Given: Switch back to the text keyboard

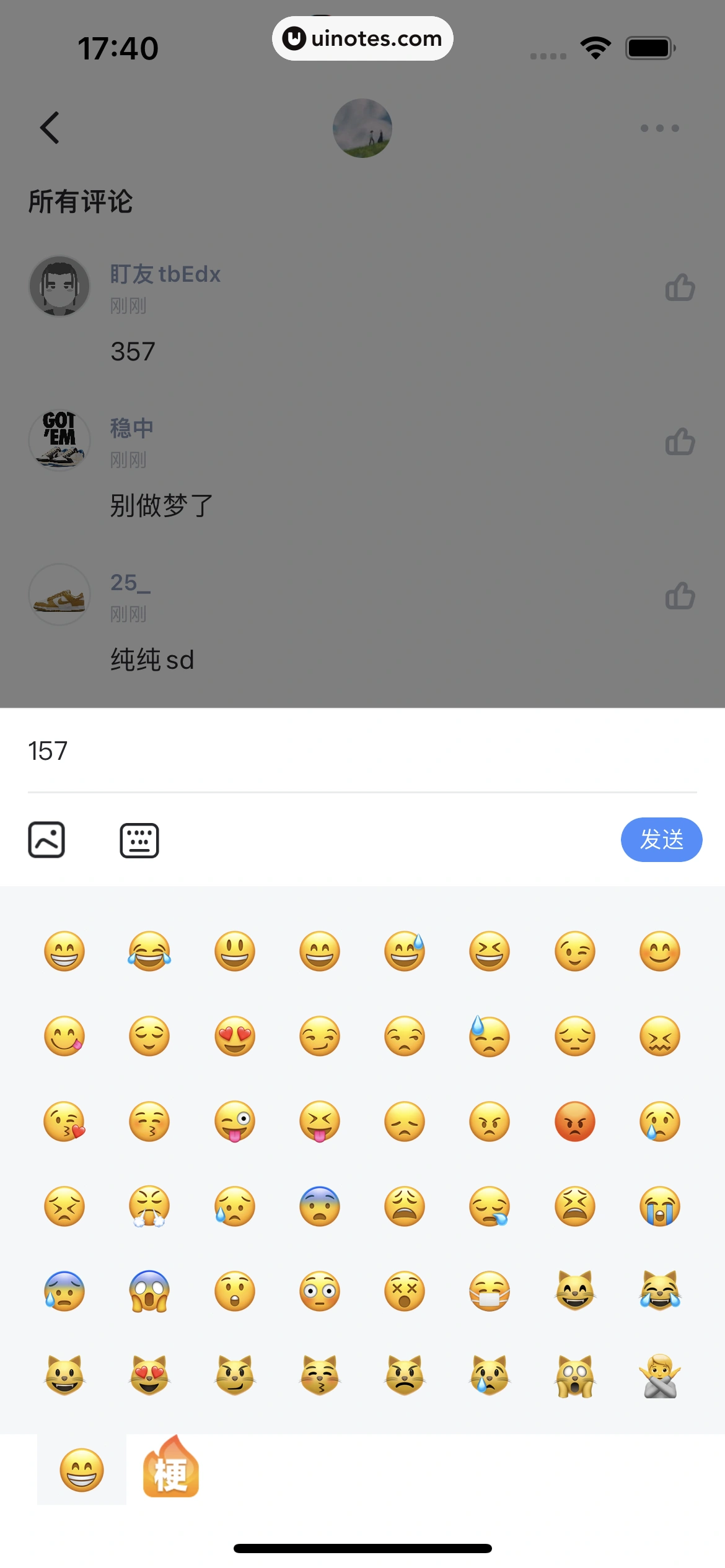Looking at the screenshot, I should [x=139, y=840].
